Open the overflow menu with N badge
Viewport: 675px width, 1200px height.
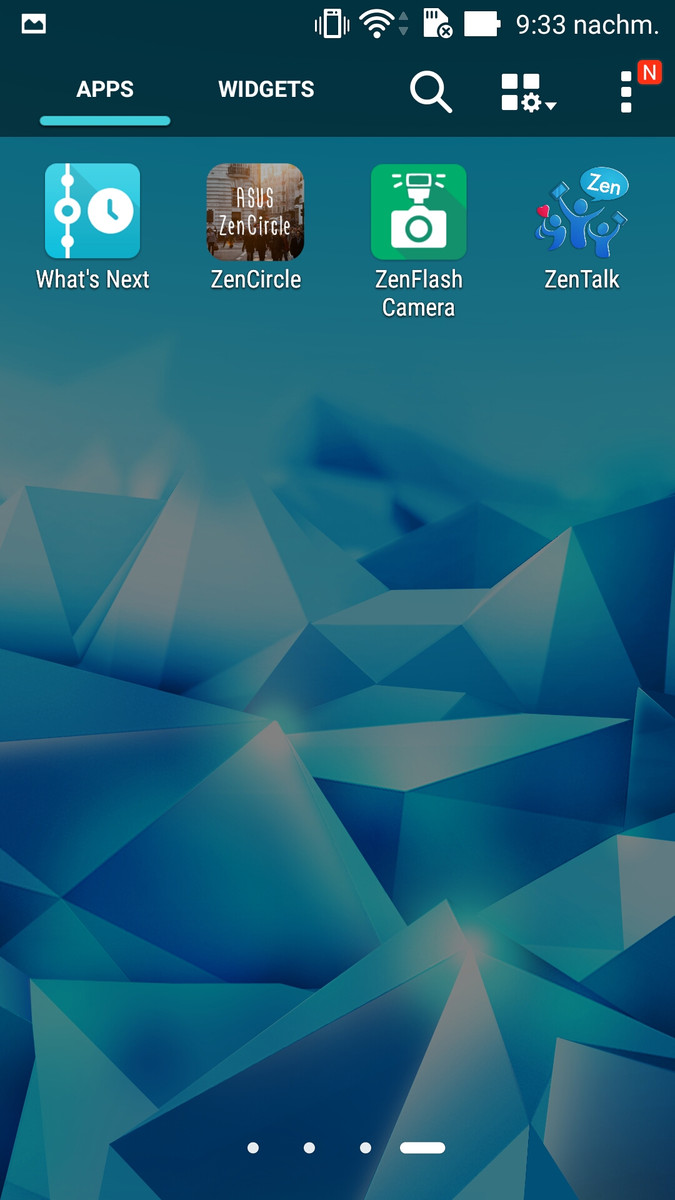click(x=627, y=91)
